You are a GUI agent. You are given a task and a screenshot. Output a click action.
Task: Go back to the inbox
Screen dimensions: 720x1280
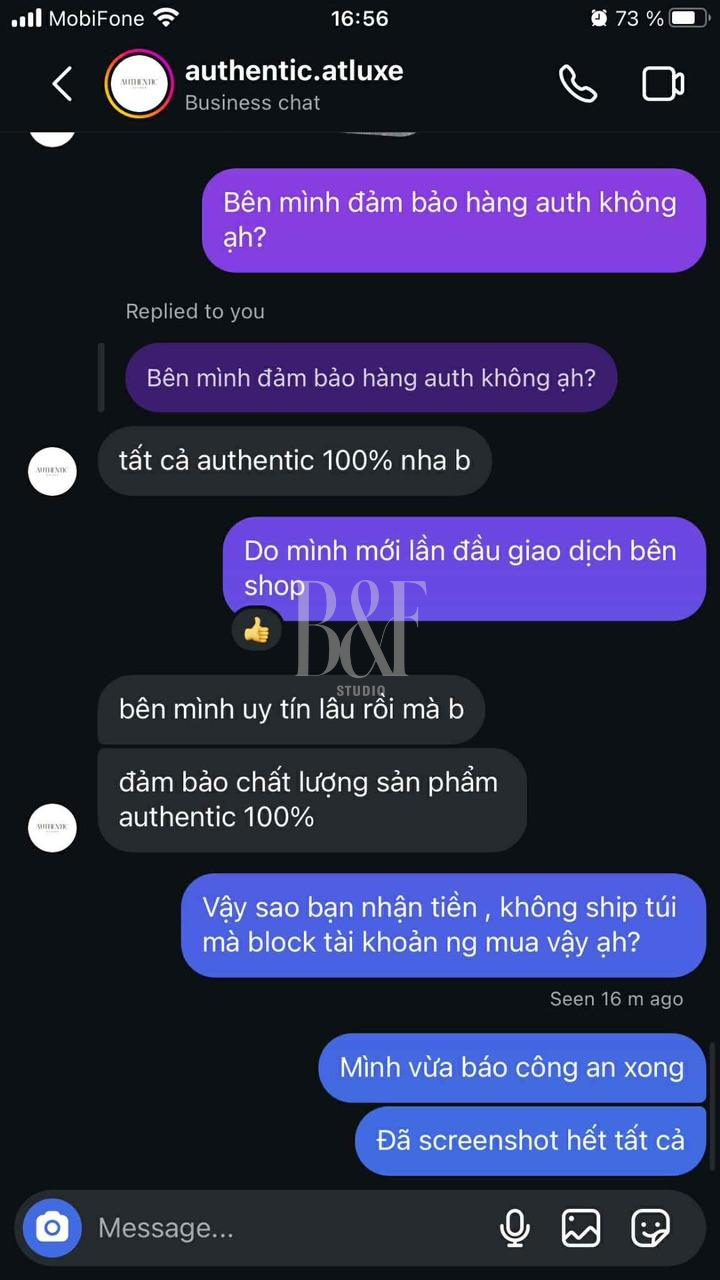(x=62, y=85)
